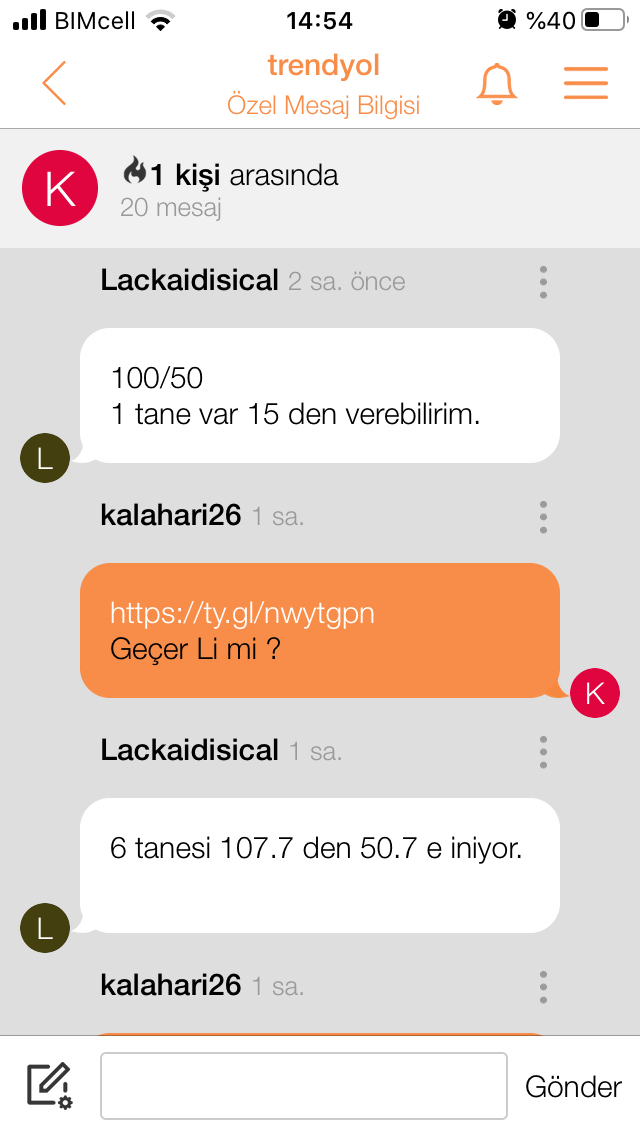Tap the message text input field
Image resolution: width=640 pixels, height=1136 pixels.
(x=303, y=1086)
